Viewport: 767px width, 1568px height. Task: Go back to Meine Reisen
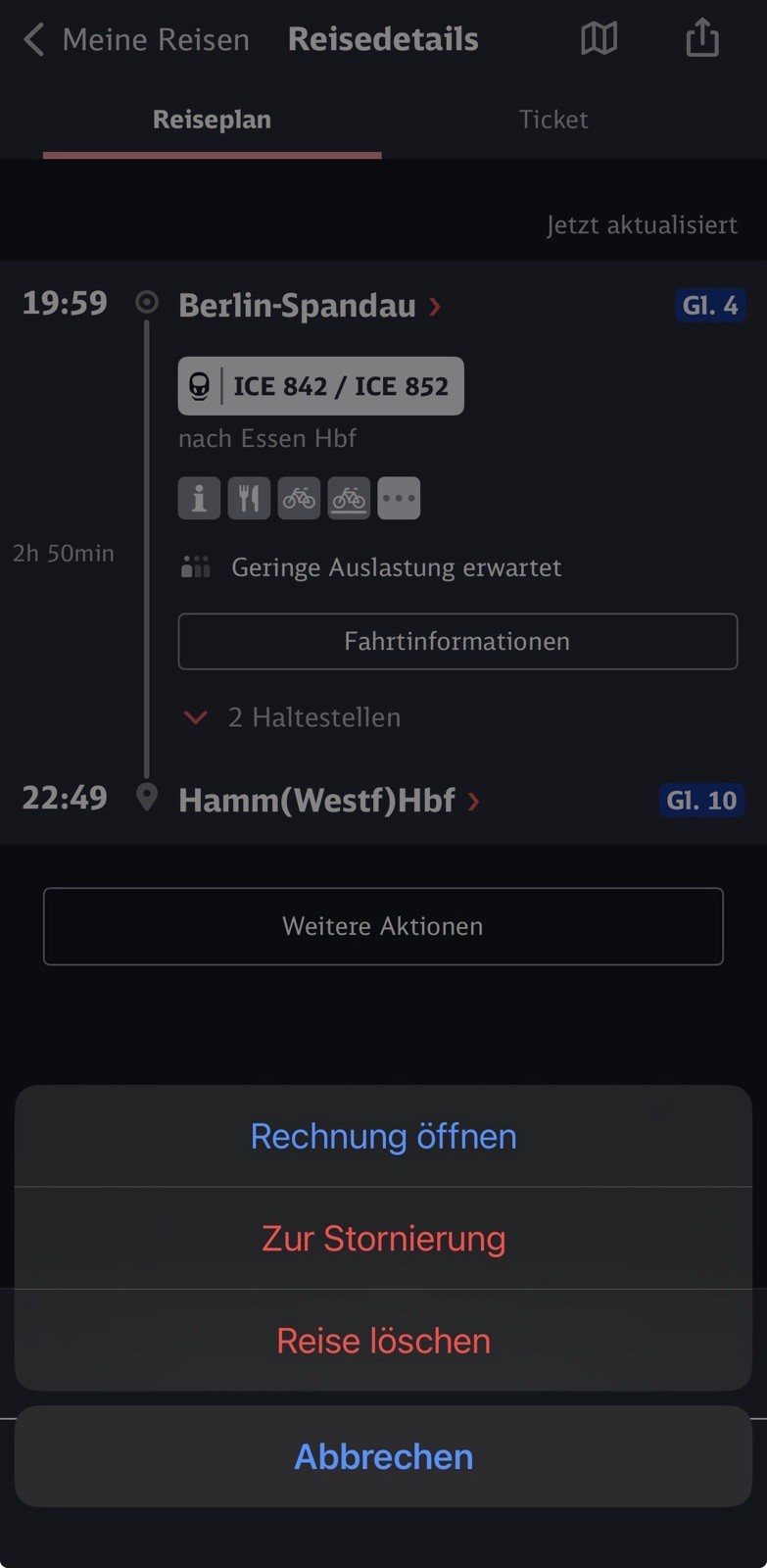point(137,40)
